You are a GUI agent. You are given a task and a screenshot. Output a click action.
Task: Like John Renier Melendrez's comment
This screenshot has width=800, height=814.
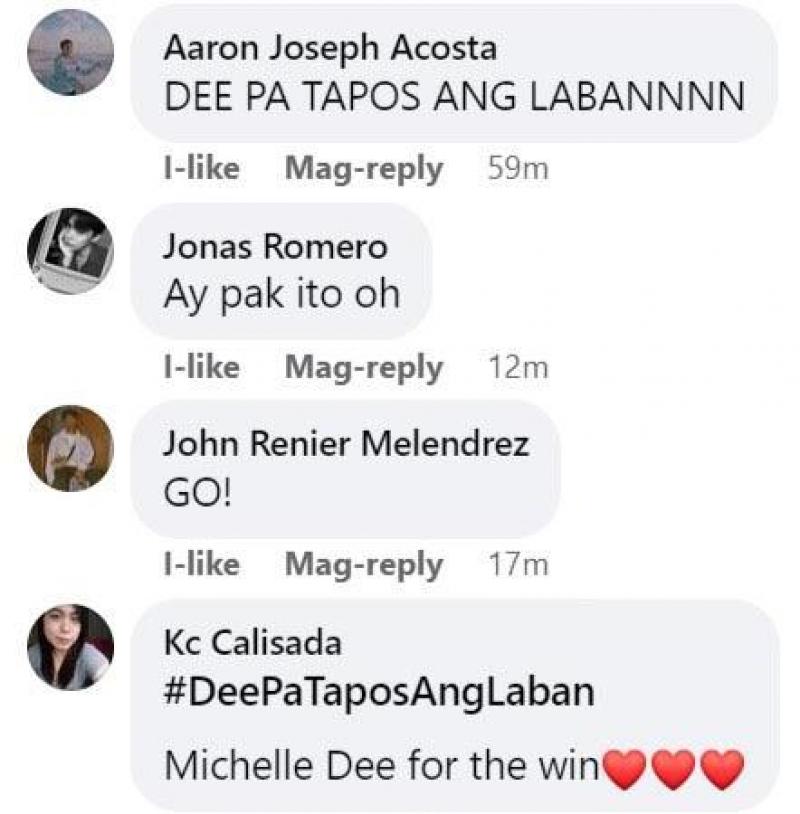coord(201,564)
